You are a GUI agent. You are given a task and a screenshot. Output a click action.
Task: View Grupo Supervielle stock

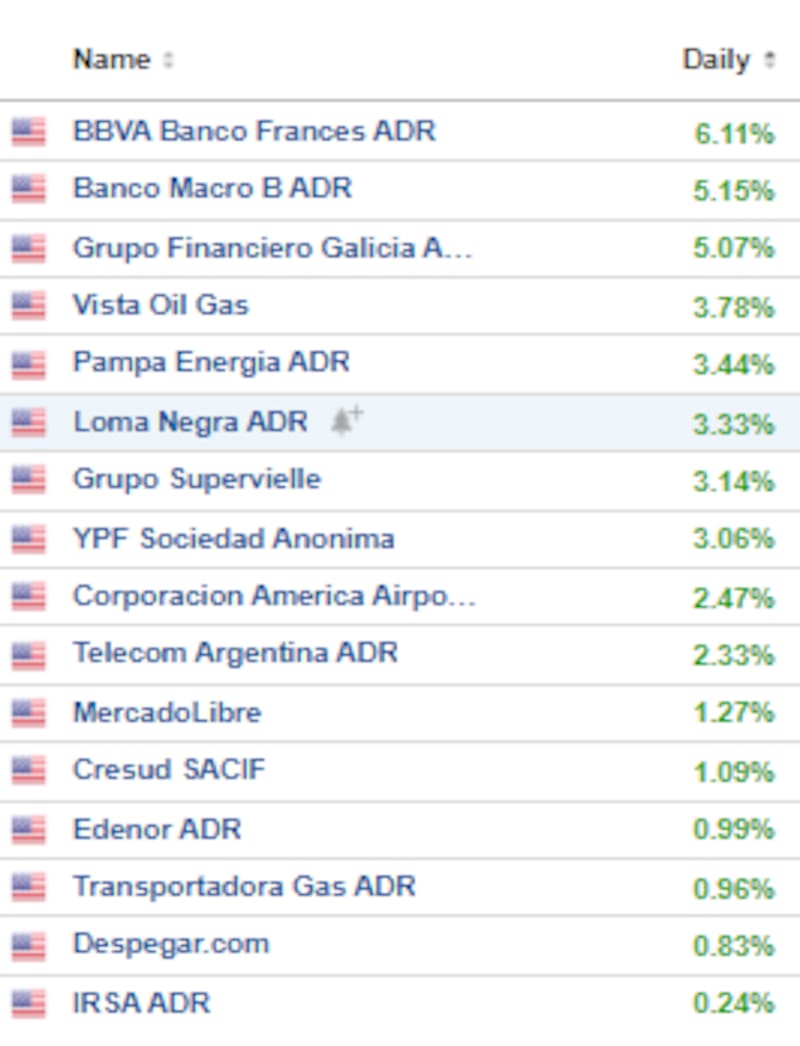pos(196,479)
